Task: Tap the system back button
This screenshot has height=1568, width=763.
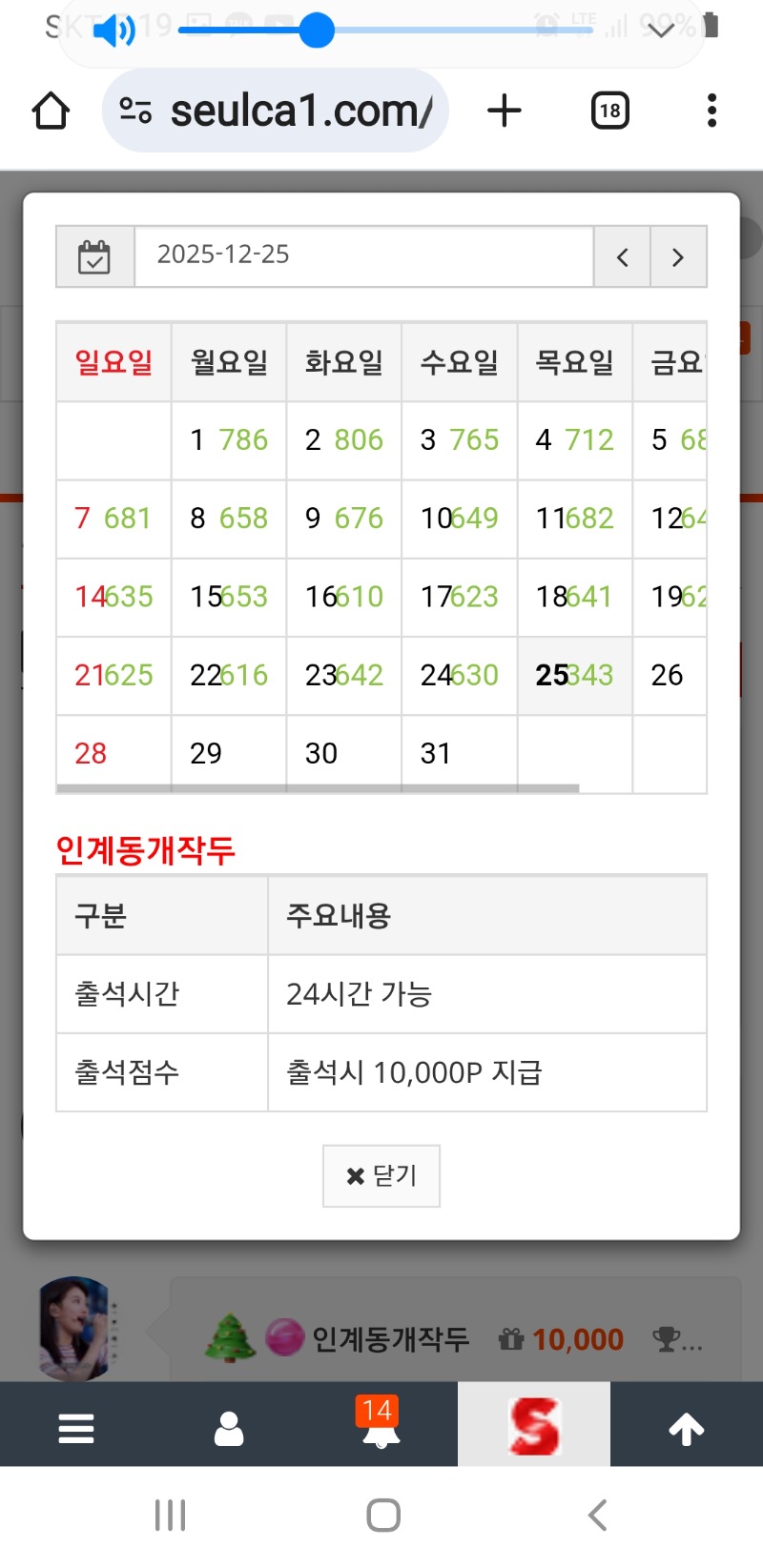Action: [x=598, y=1515]
